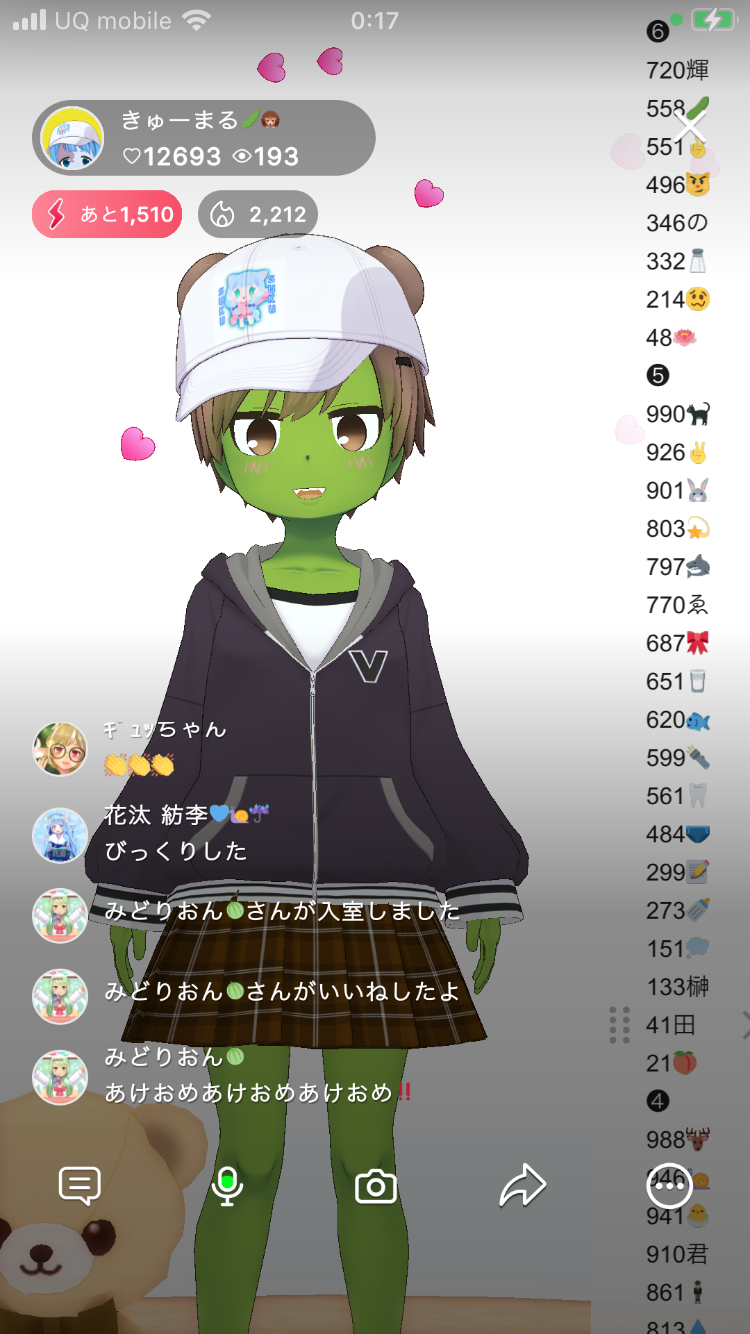Open the three-dot more options menu
This screenshot has width=750, height=1334.
click(669, 1187)
